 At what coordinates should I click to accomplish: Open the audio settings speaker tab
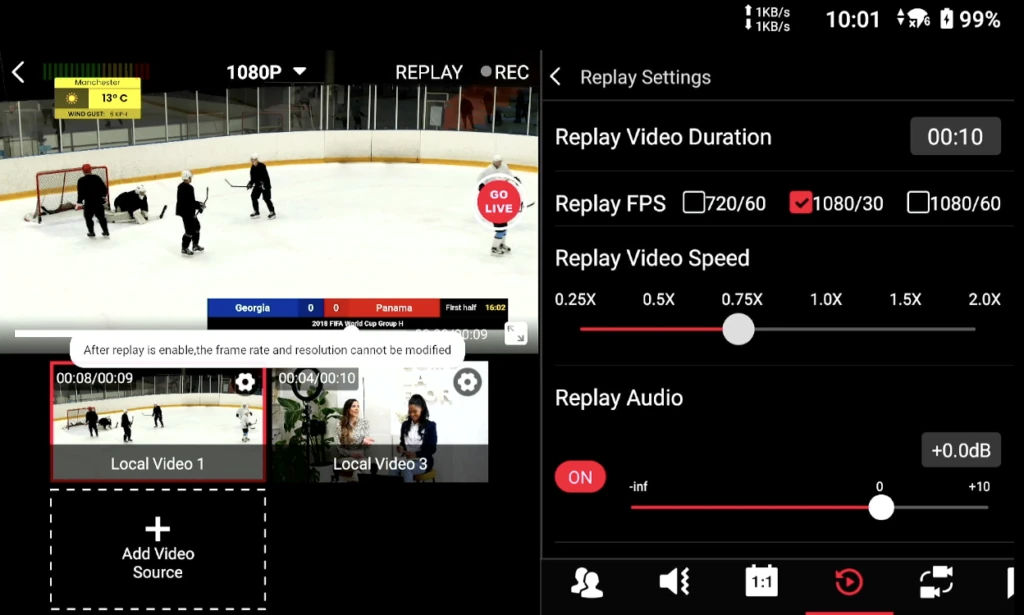[675, 582]
